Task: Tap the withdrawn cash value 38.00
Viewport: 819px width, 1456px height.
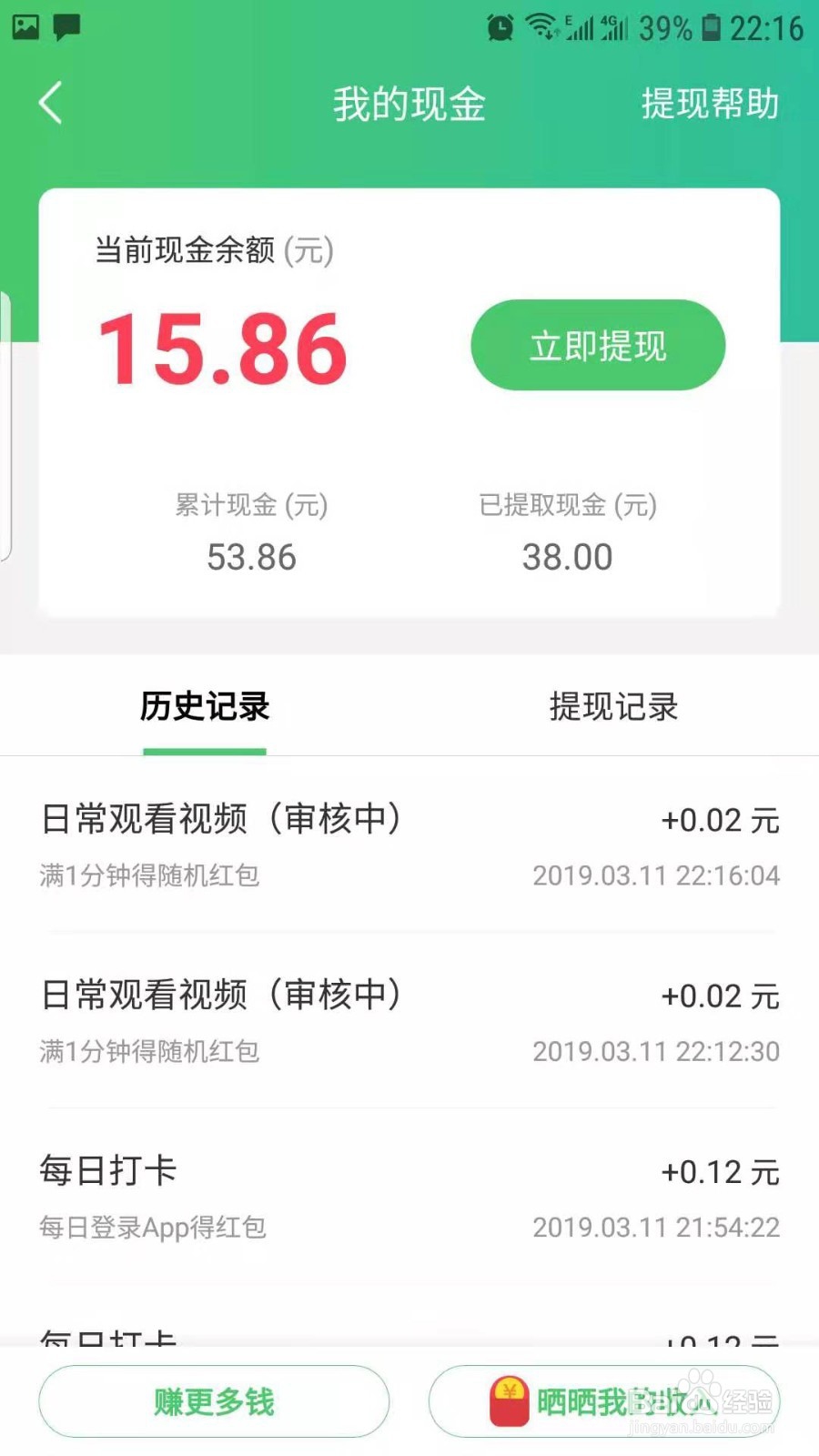Action: pyautogui.click(x=568, y=557)
